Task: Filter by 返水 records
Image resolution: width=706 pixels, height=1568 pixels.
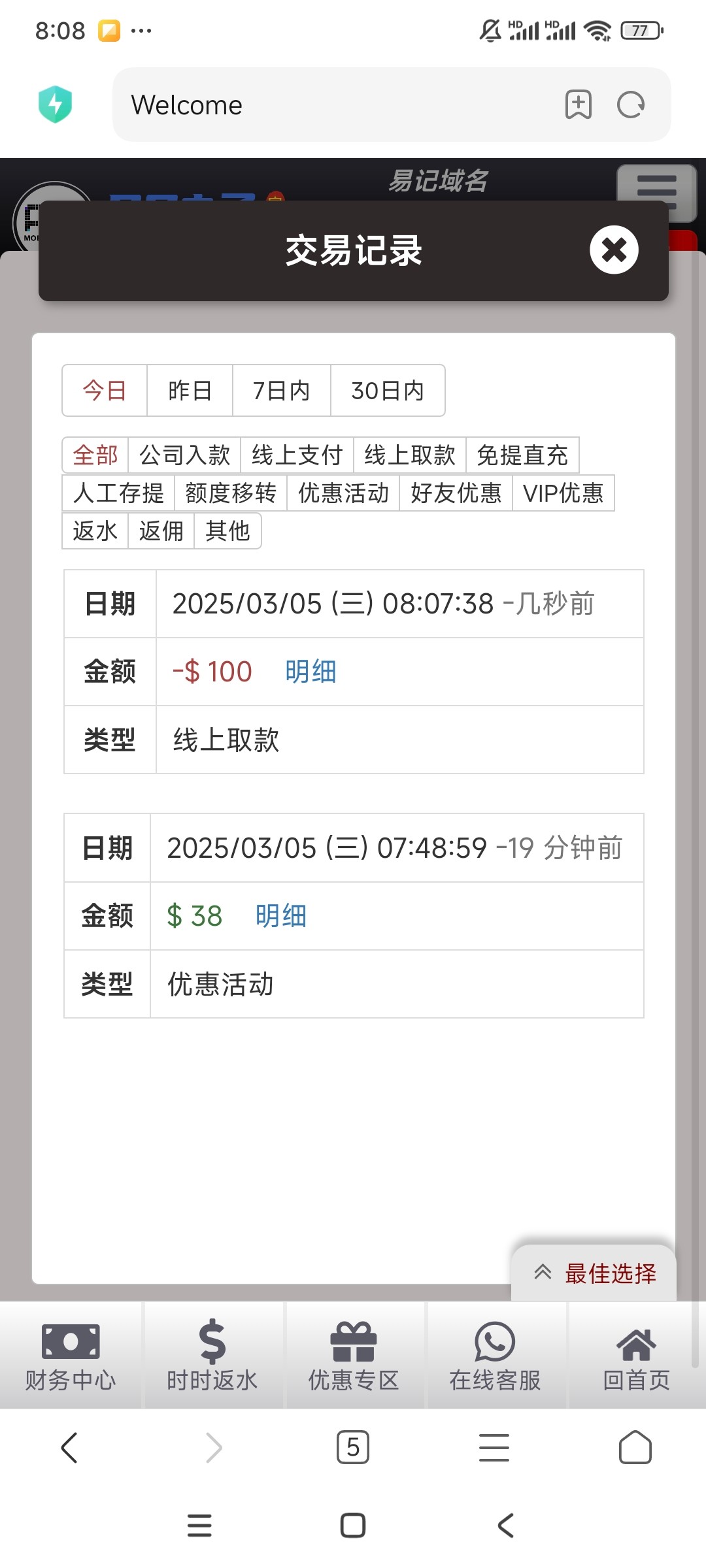Action: (95, 531)
